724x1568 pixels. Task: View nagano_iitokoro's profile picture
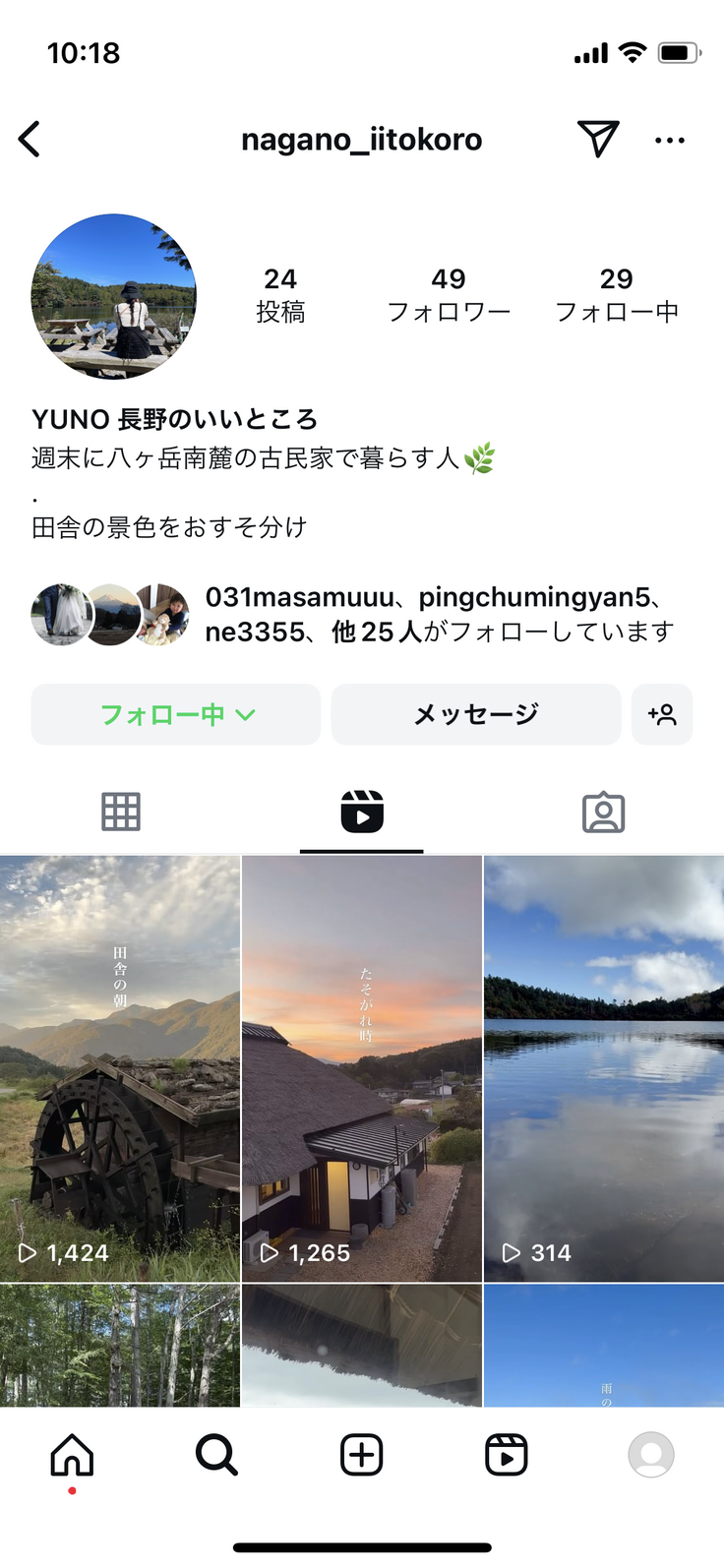click(x=114, y=296)
